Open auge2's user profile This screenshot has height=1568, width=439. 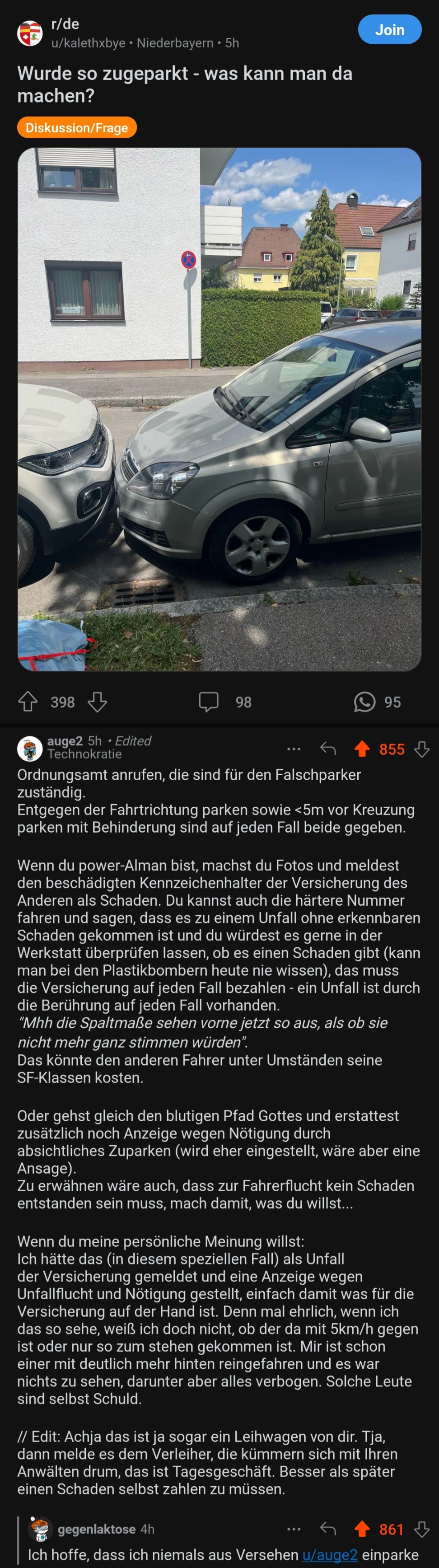tap(65, 741)
